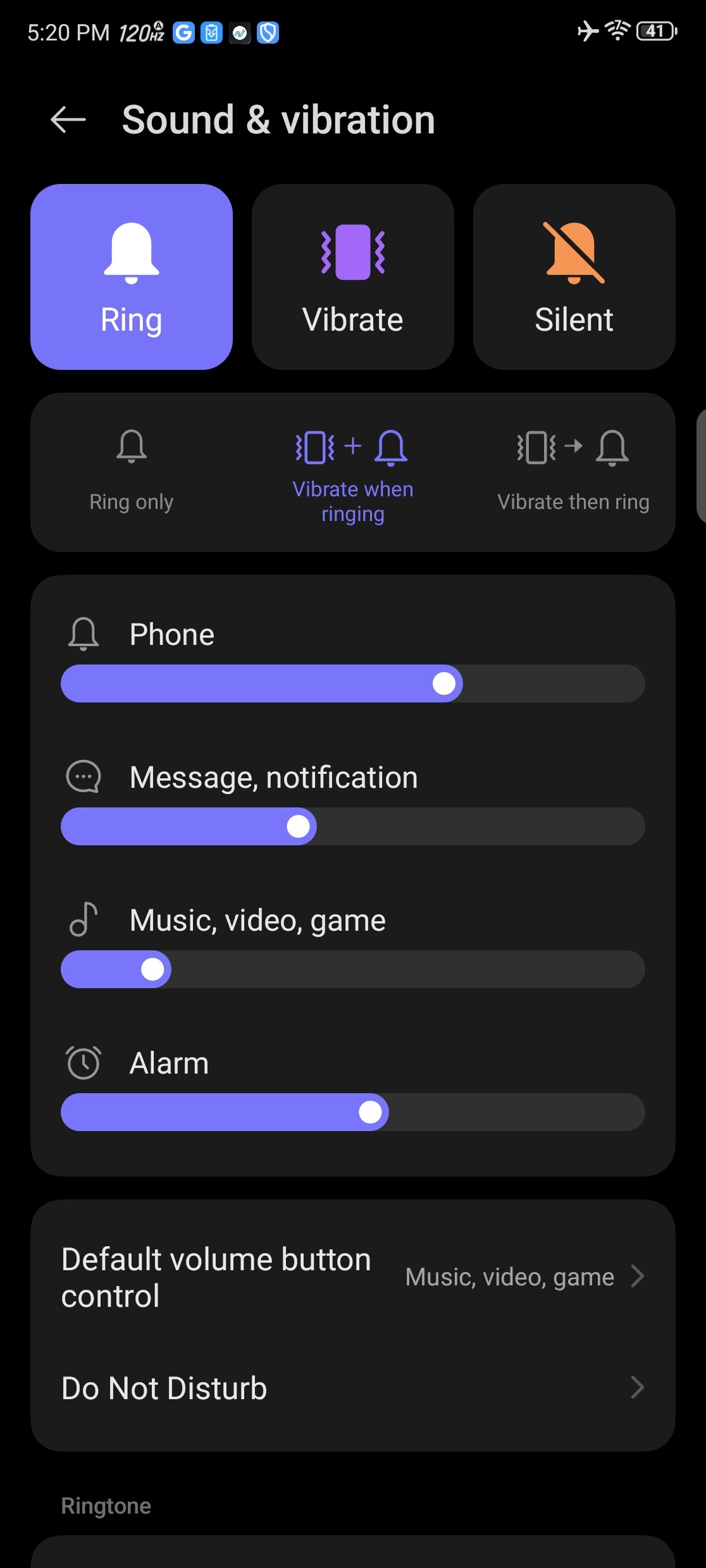This screenshot has height=1568, width=706.
Task: Open Default volume button control
Action: click(353, 1277)
